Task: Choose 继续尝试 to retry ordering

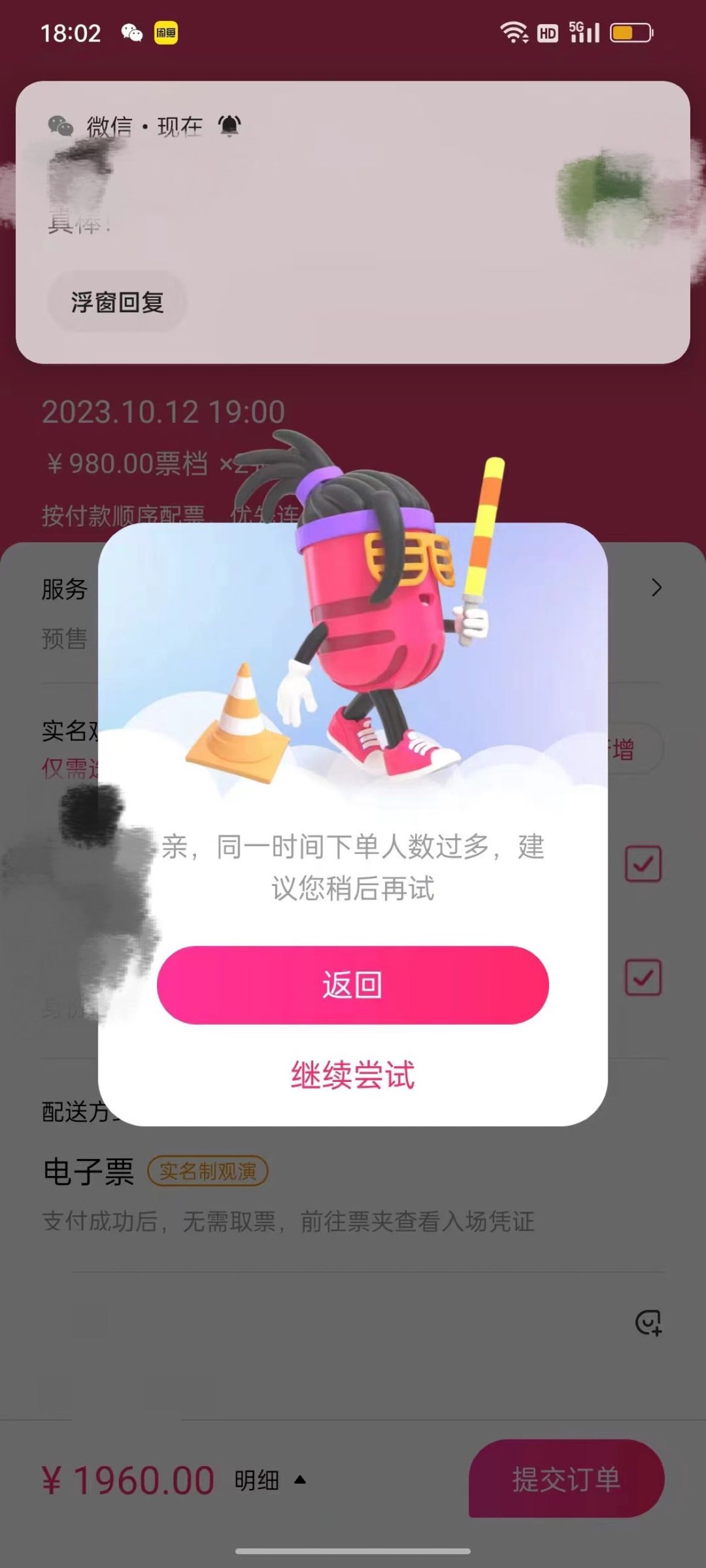Action: click(x=352, y=1075)
